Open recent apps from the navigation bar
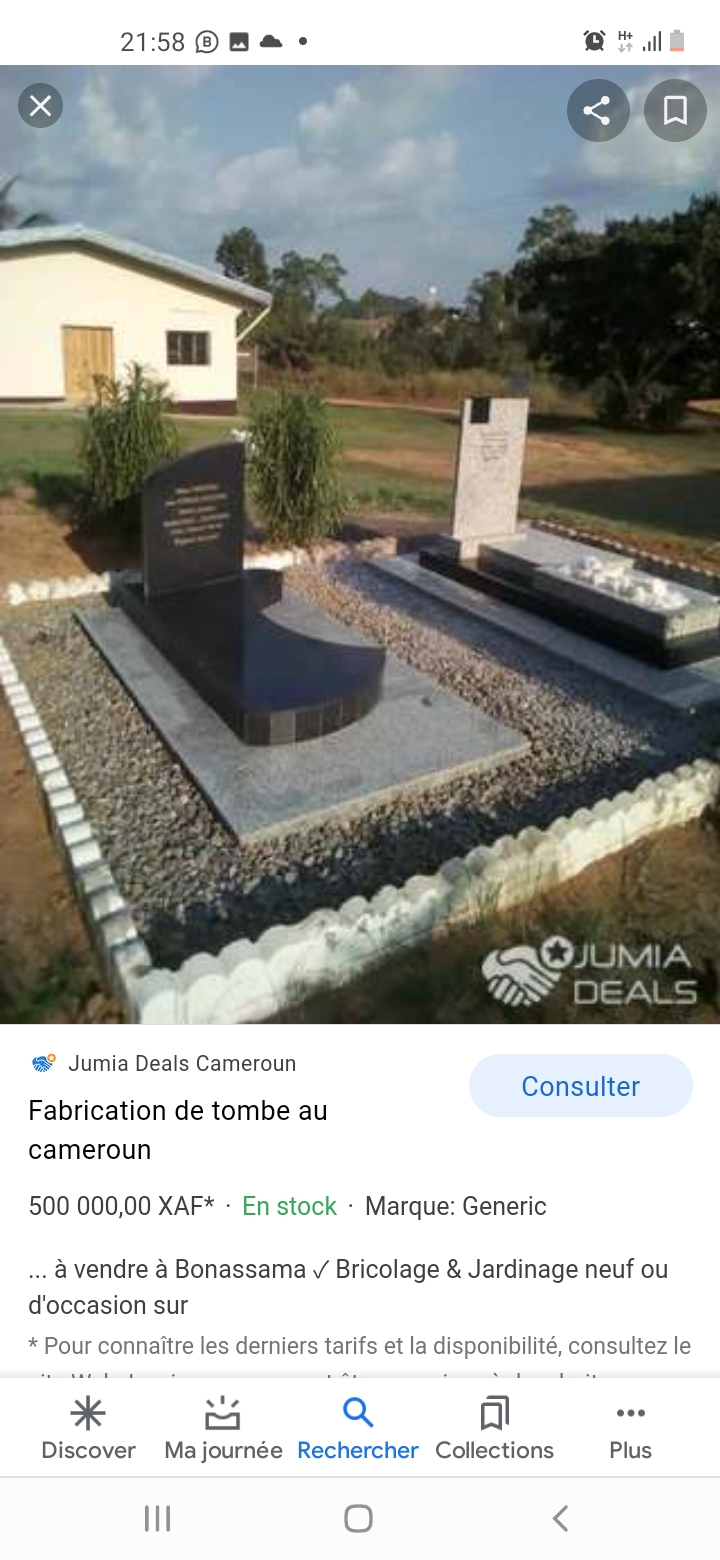Image resolution: width=720 pixels, height=1560 pixels. (x=157, y=1517)
